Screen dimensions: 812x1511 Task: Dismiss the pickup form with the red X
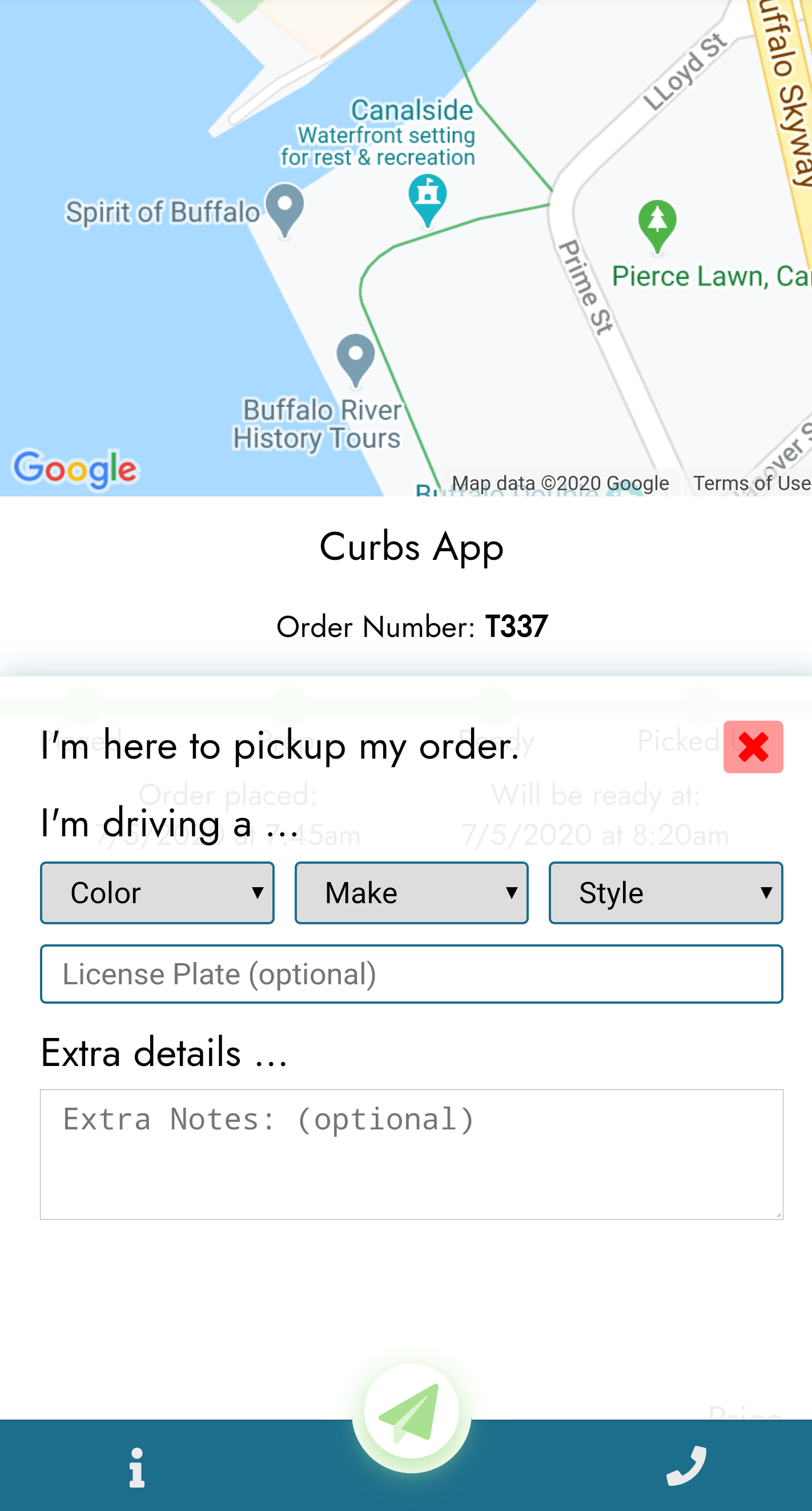pyautogui.click(x=753, y=747)
